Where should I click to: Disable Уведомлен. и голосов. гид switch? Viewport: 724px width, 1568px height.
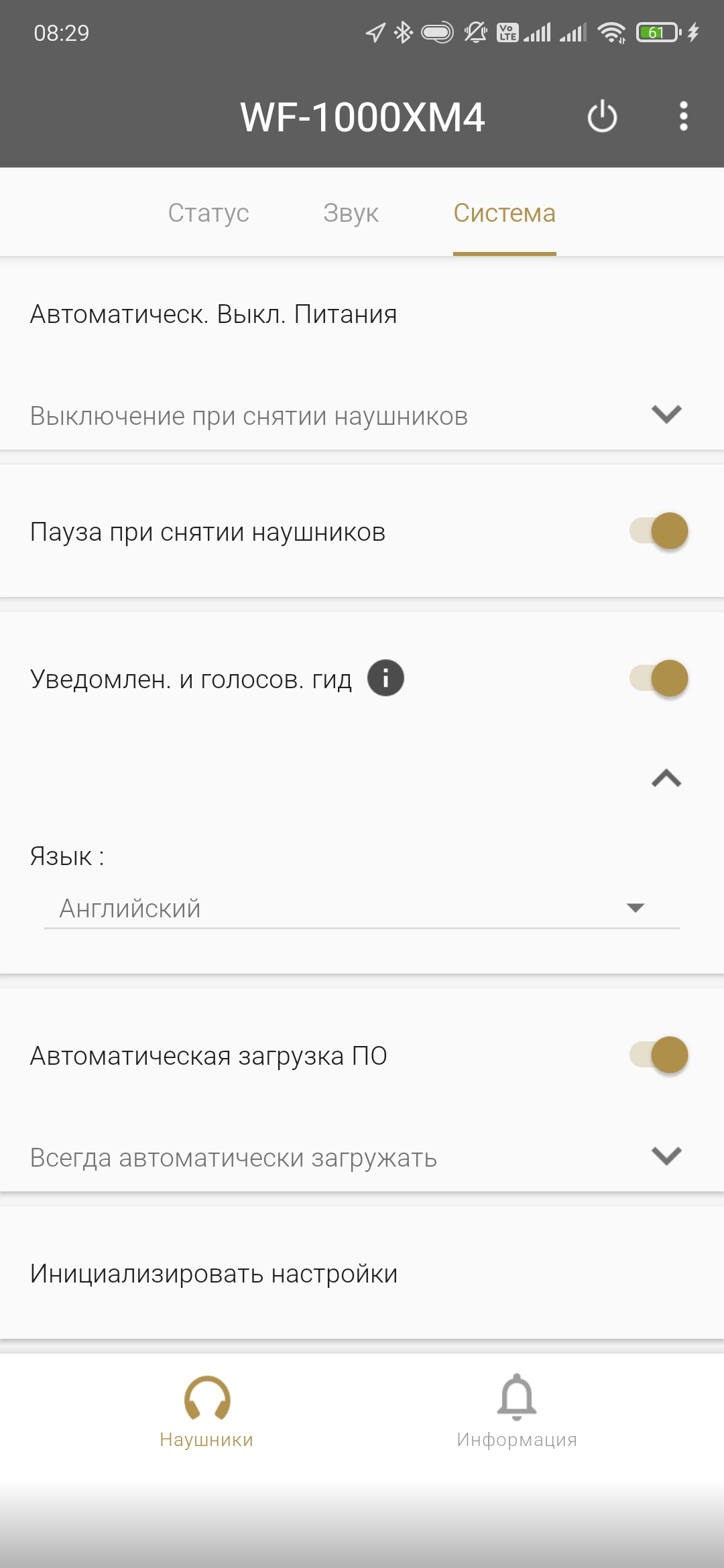click(660, 678)
